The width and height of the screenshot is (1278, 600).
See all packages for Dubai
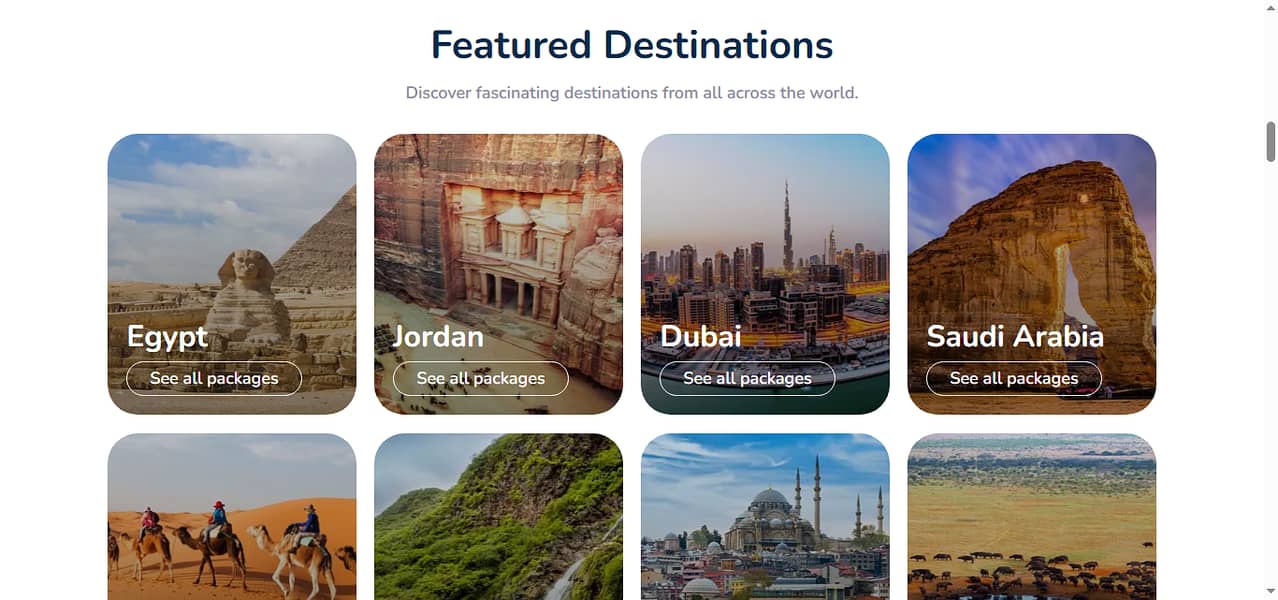click(x=747, y=378)
